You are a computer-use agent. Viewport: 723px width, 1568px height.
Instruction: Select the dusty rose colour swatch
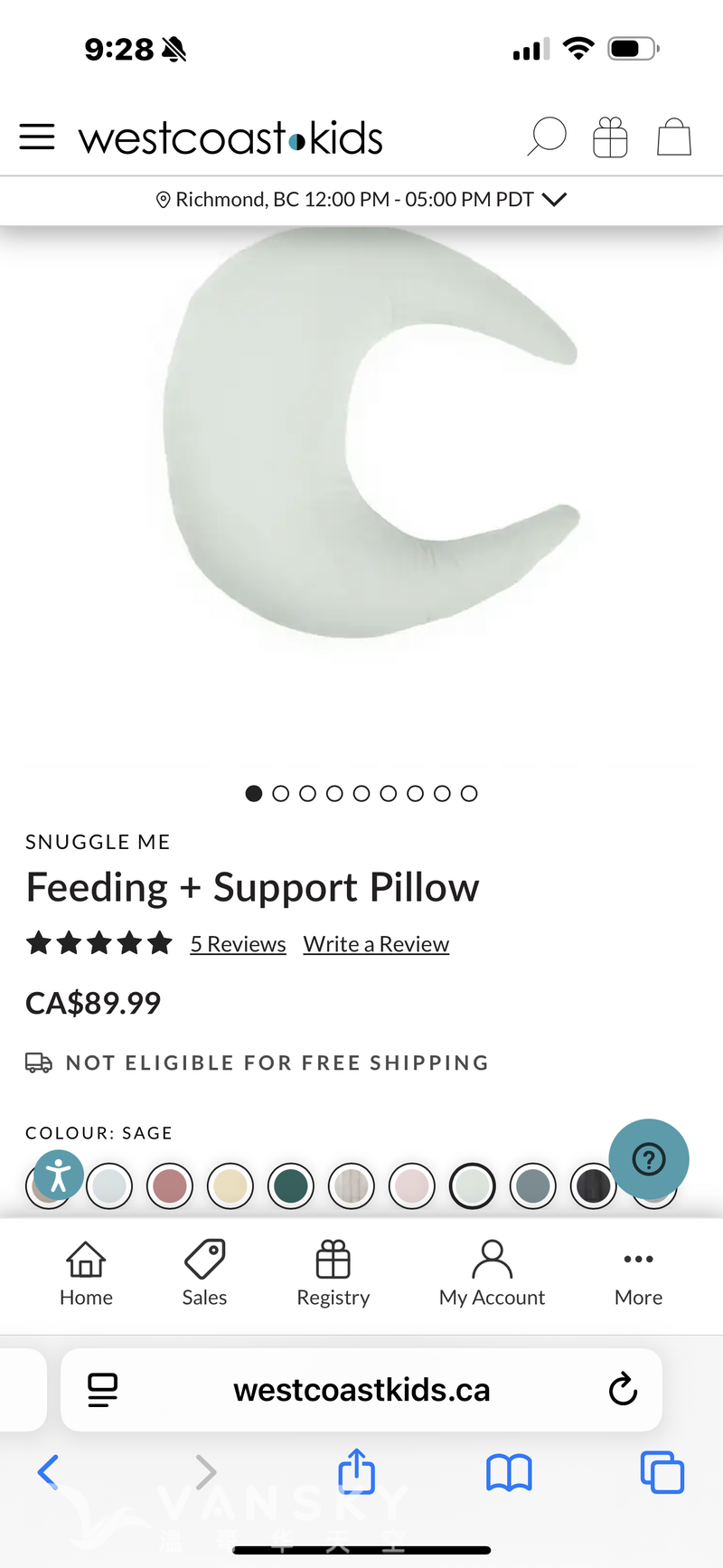pyautogui.click(x=170, y=1186)
